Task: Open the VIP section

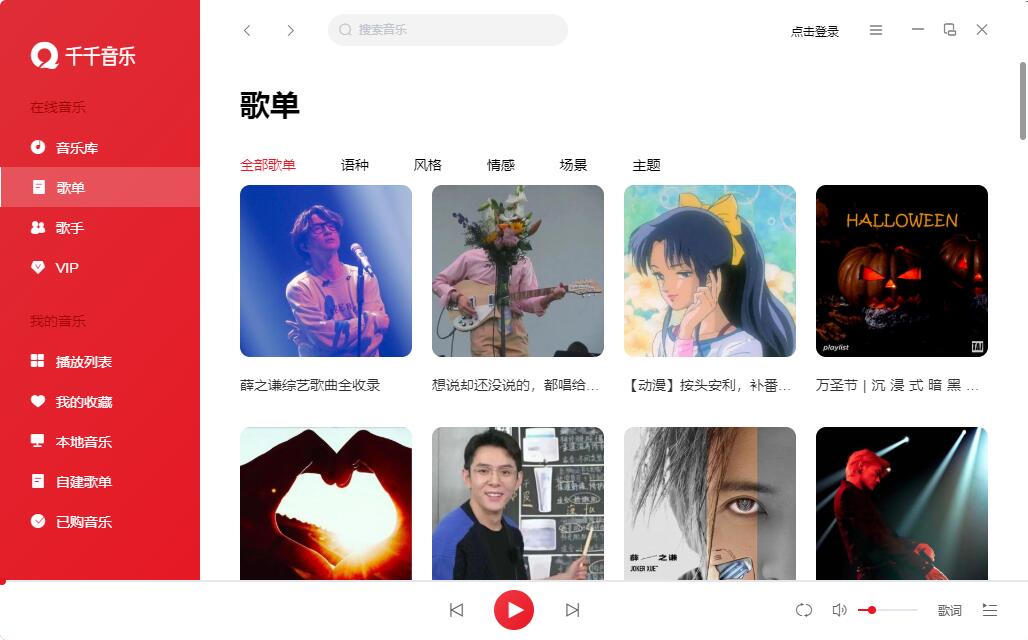Action: (67, 268)
